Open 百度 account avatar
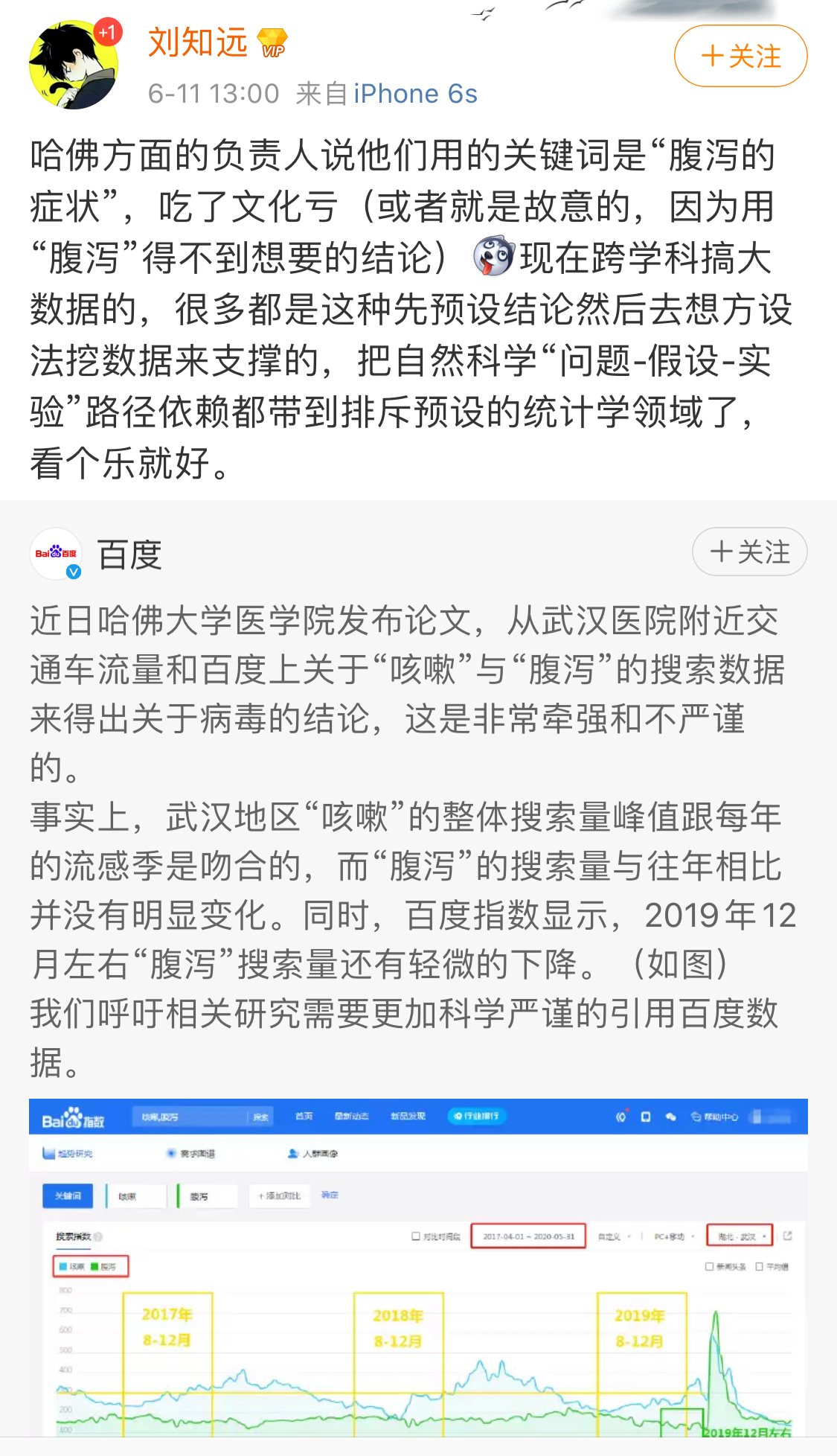The height and width of the screenshot is (1456, 837). click(56, 554)
